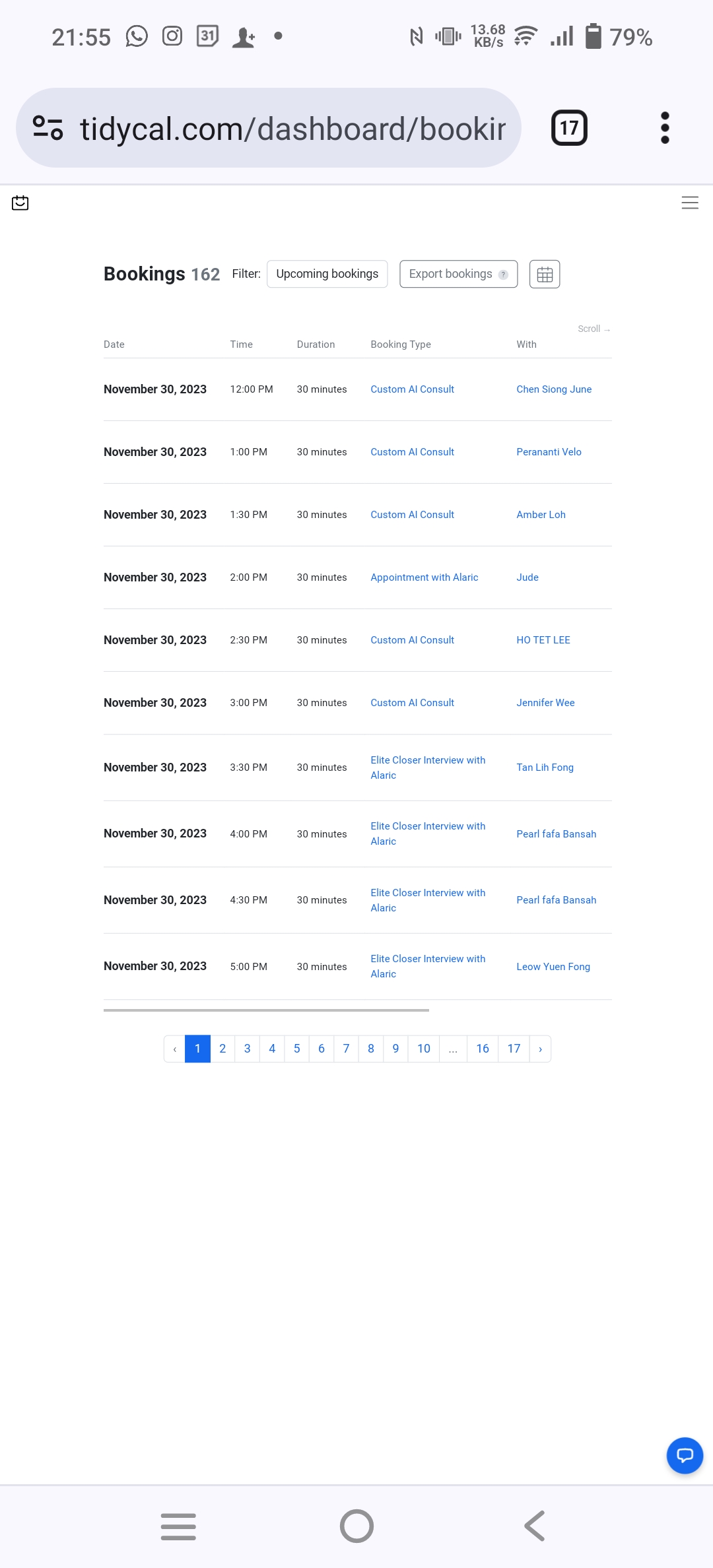This screenshot has width=713, height=1568.
Task: Tap the next page arrow in pagination
Action: (x=540, y=1049)
